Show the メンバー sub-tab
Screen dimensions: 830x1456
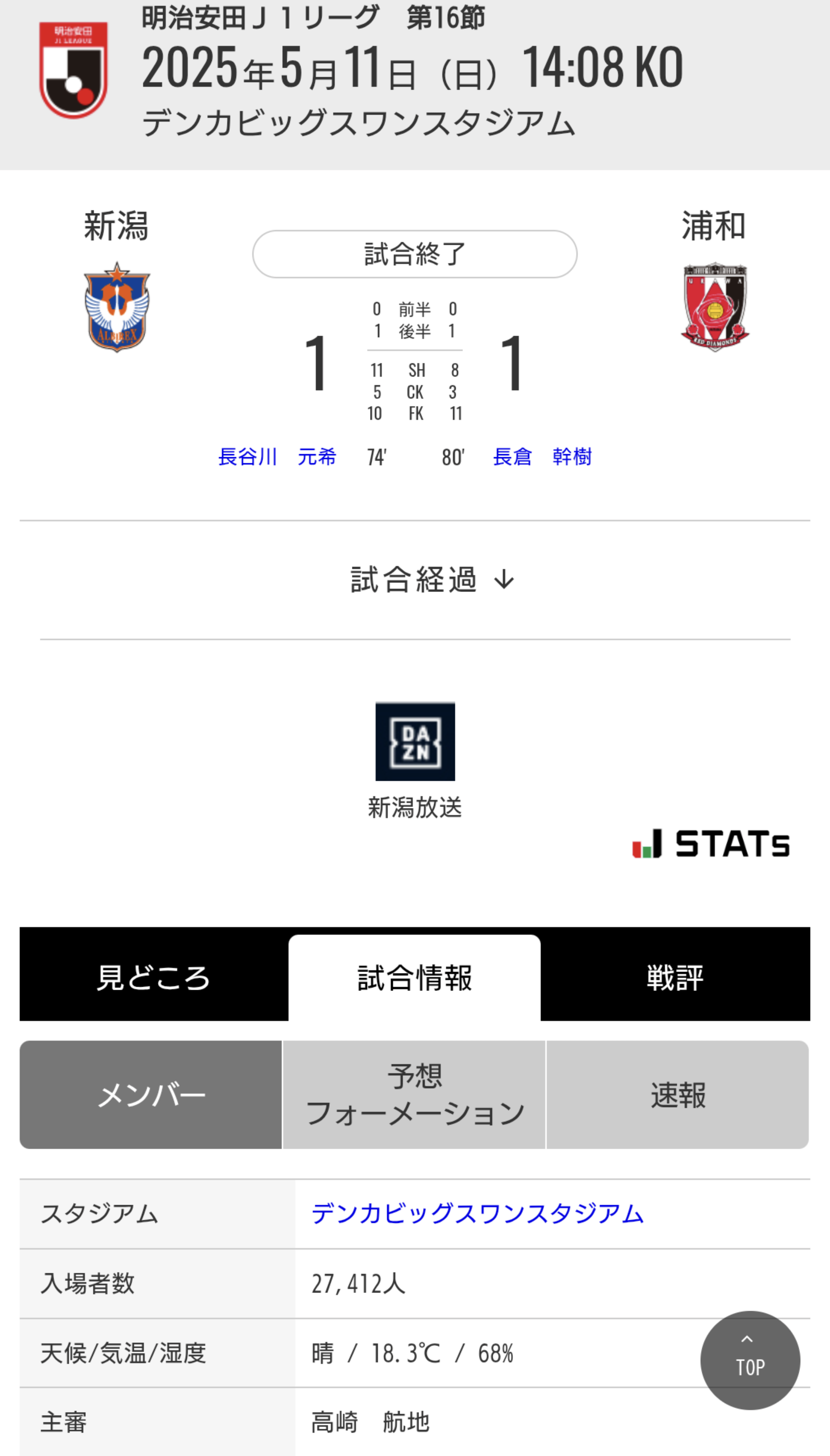[151, 1094]
